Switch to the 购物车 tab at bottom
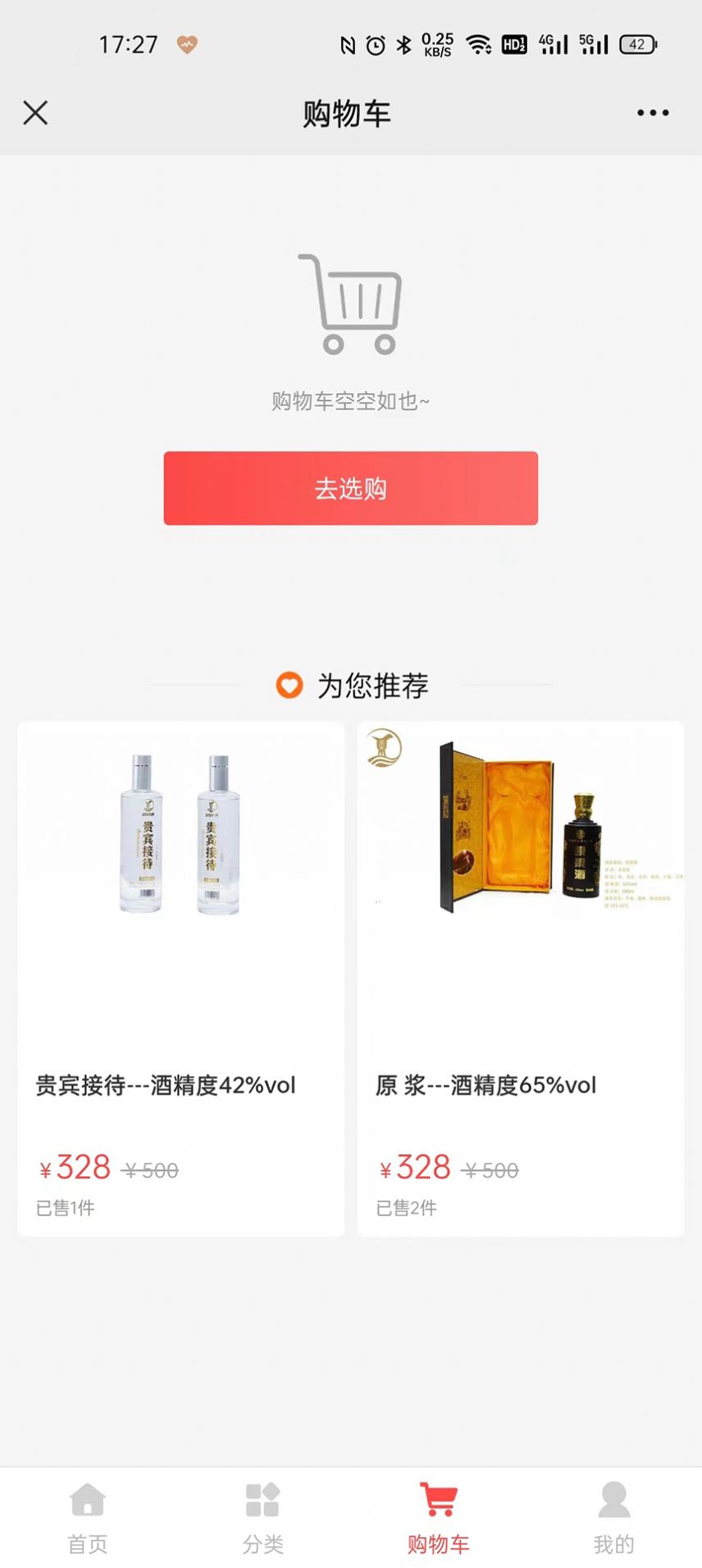702x1568 pixels. pos(440,1521)
